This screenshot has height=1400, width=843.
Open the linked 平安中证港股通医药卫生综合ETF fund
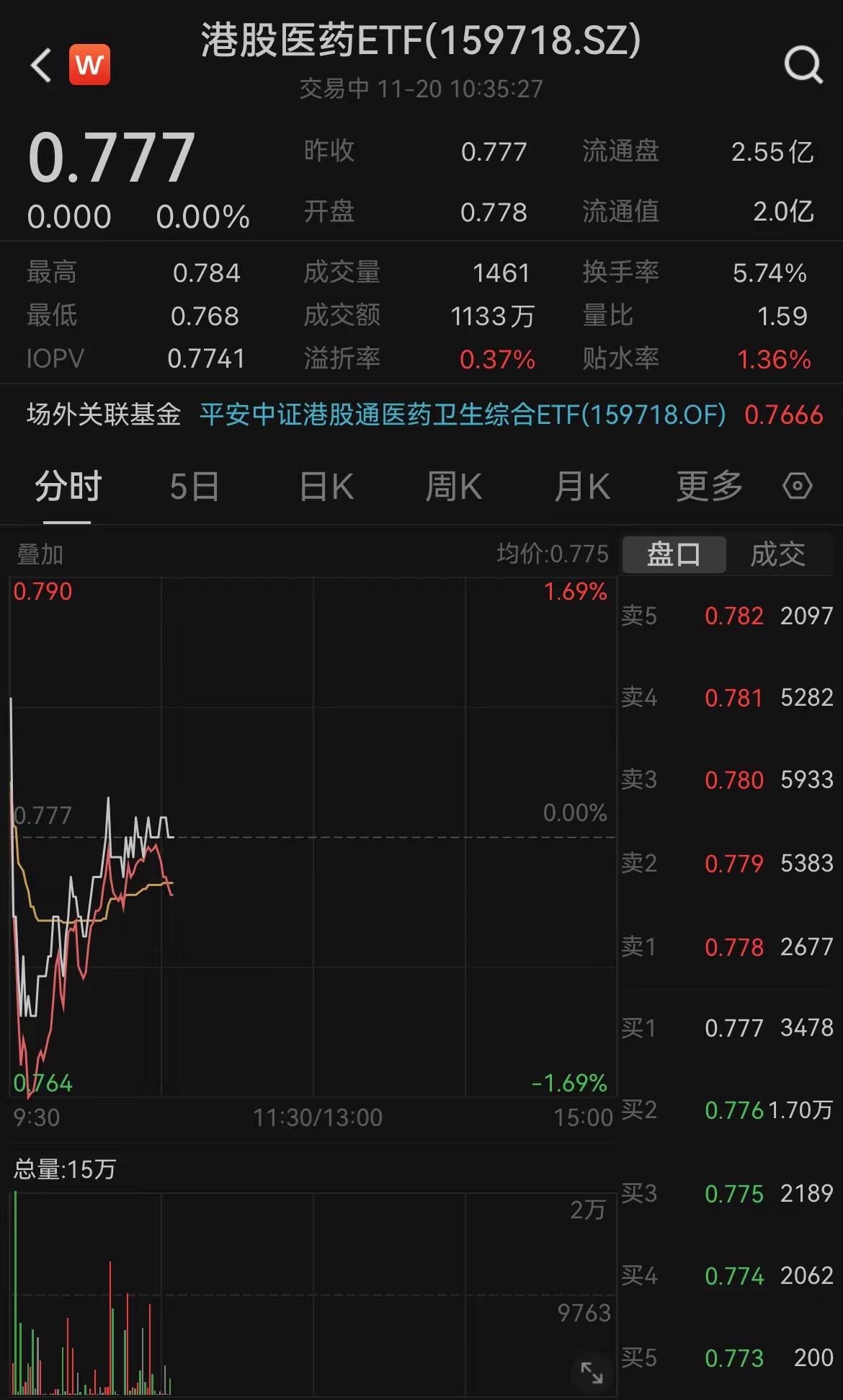coord(463,415)
